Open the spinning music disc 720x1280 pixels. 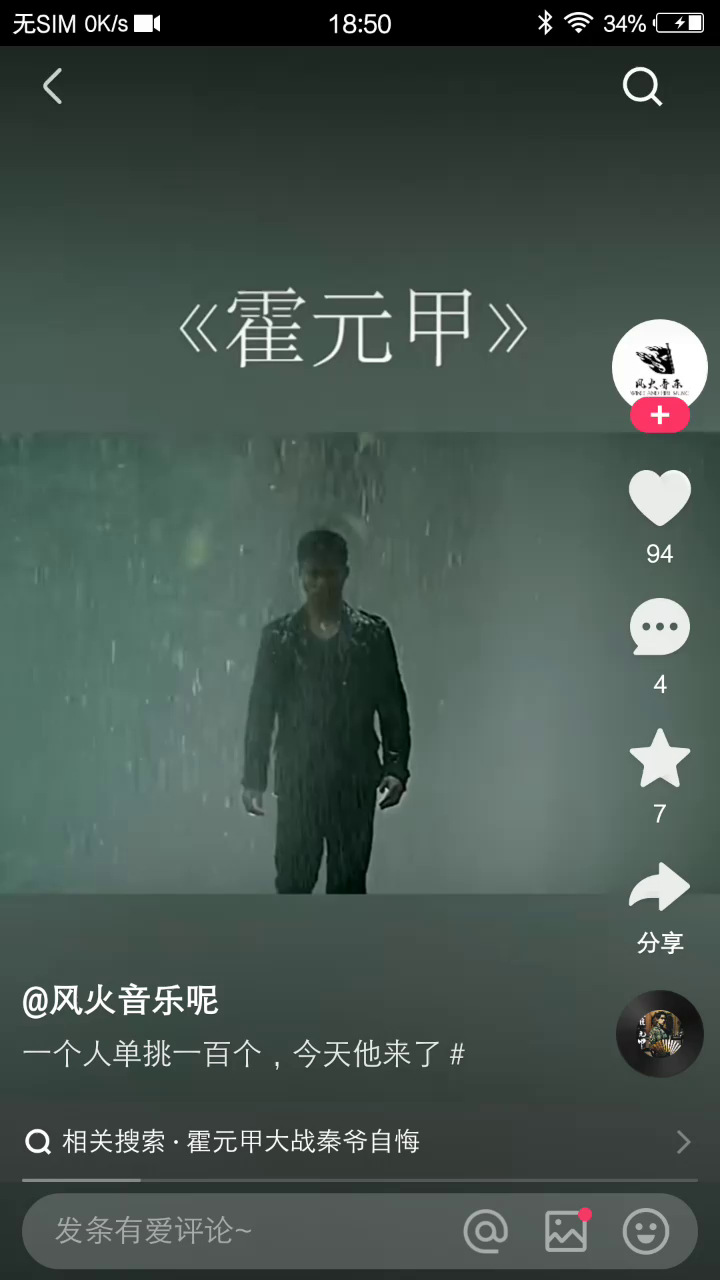click(659, 1034)
